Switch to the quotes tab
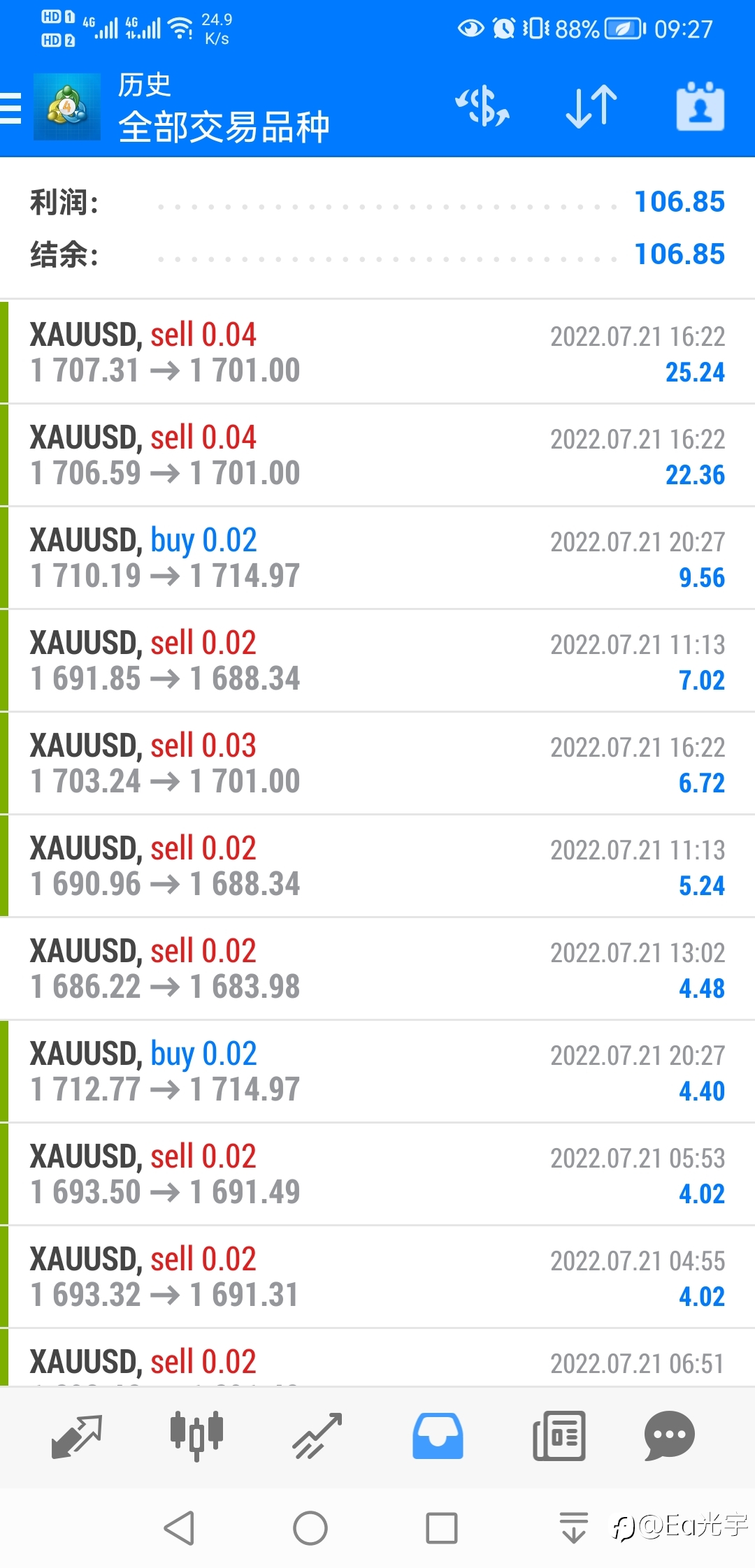Viewport: 755px width, 1568px height. tap(77, 1437)
